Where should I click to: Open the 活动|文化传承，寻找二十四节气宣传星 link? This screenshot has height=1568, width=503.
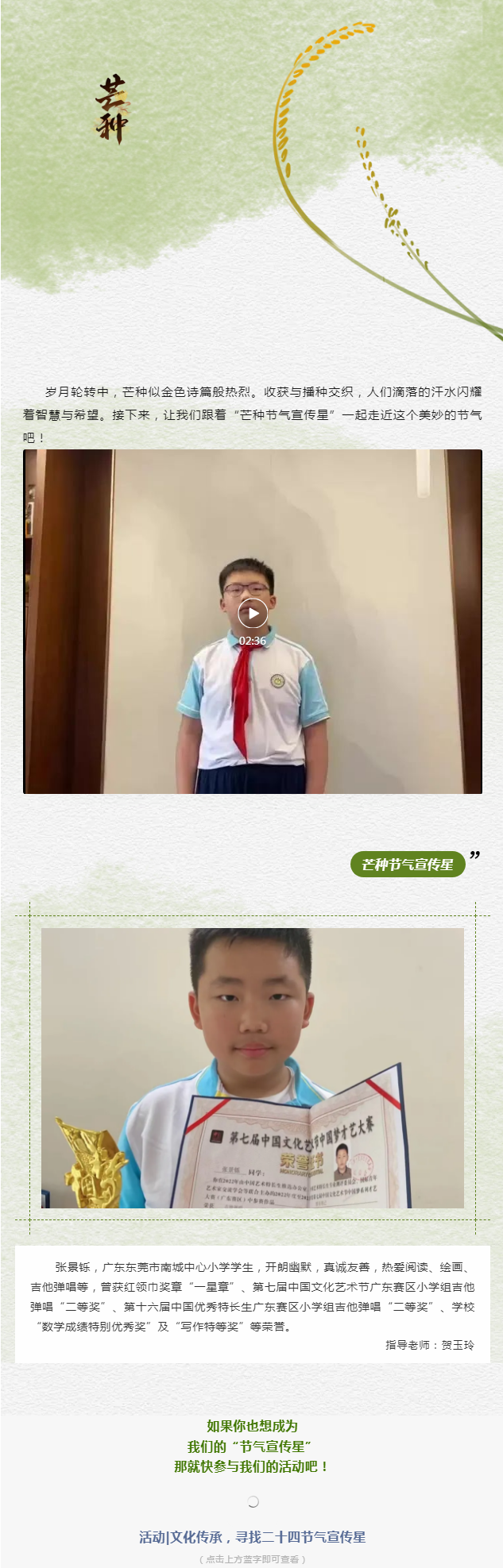pyautogui.click(x=252, y=1536)
